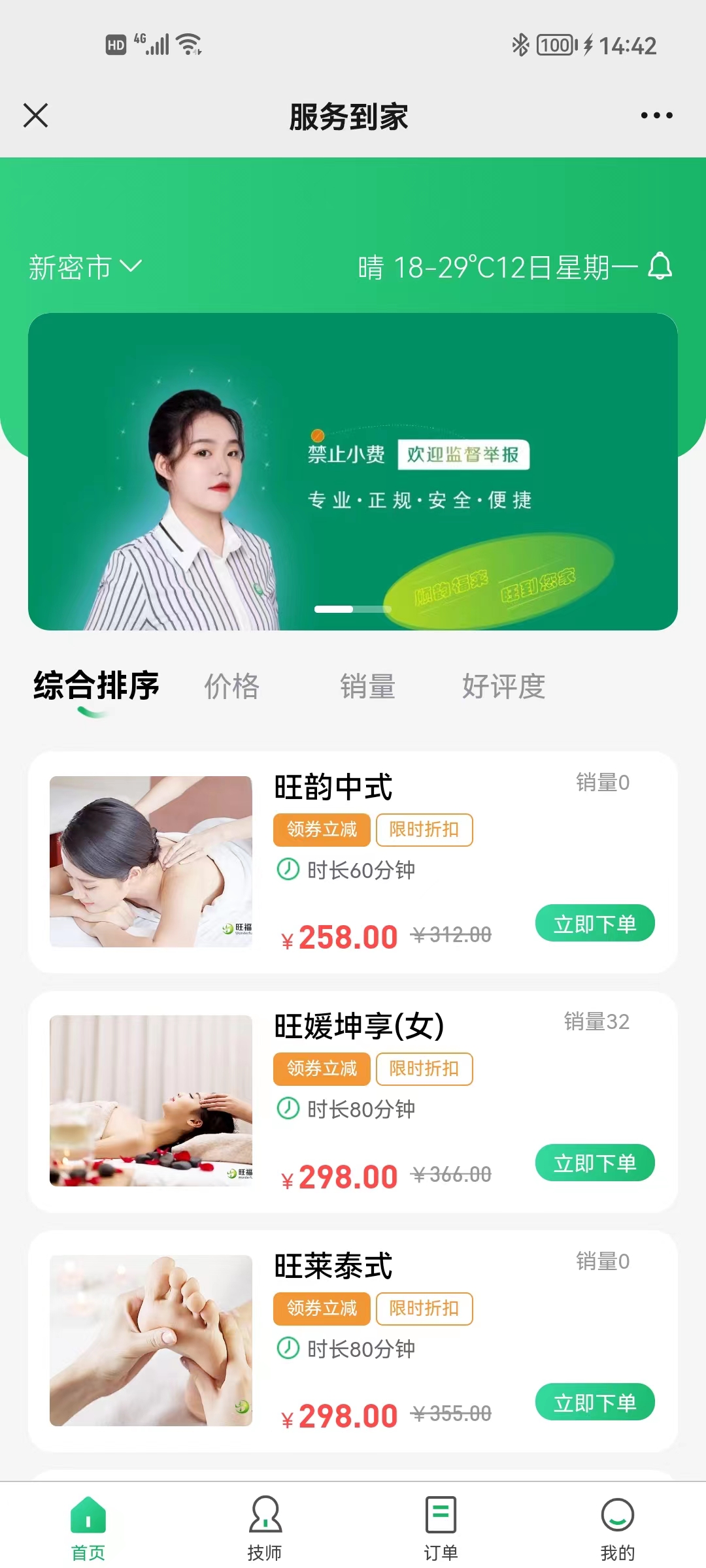Open the 禁止小费 promotional banner
This screenshot has width=706, height=1568.
tap(353, 472)
